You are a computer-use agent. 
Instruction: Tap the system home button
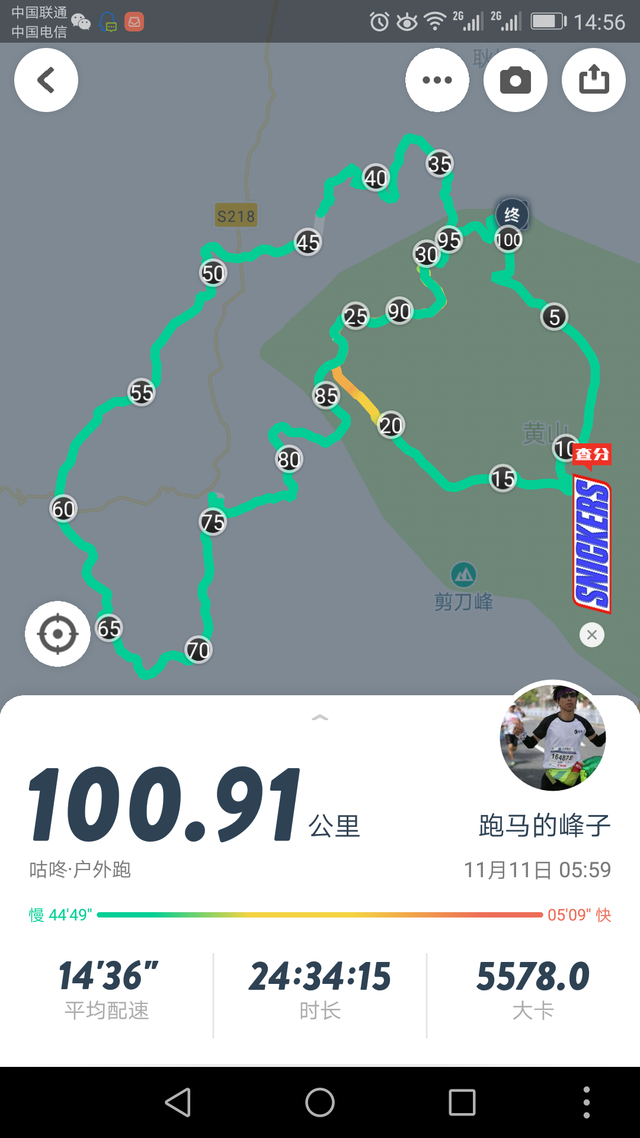[320, 1102]
